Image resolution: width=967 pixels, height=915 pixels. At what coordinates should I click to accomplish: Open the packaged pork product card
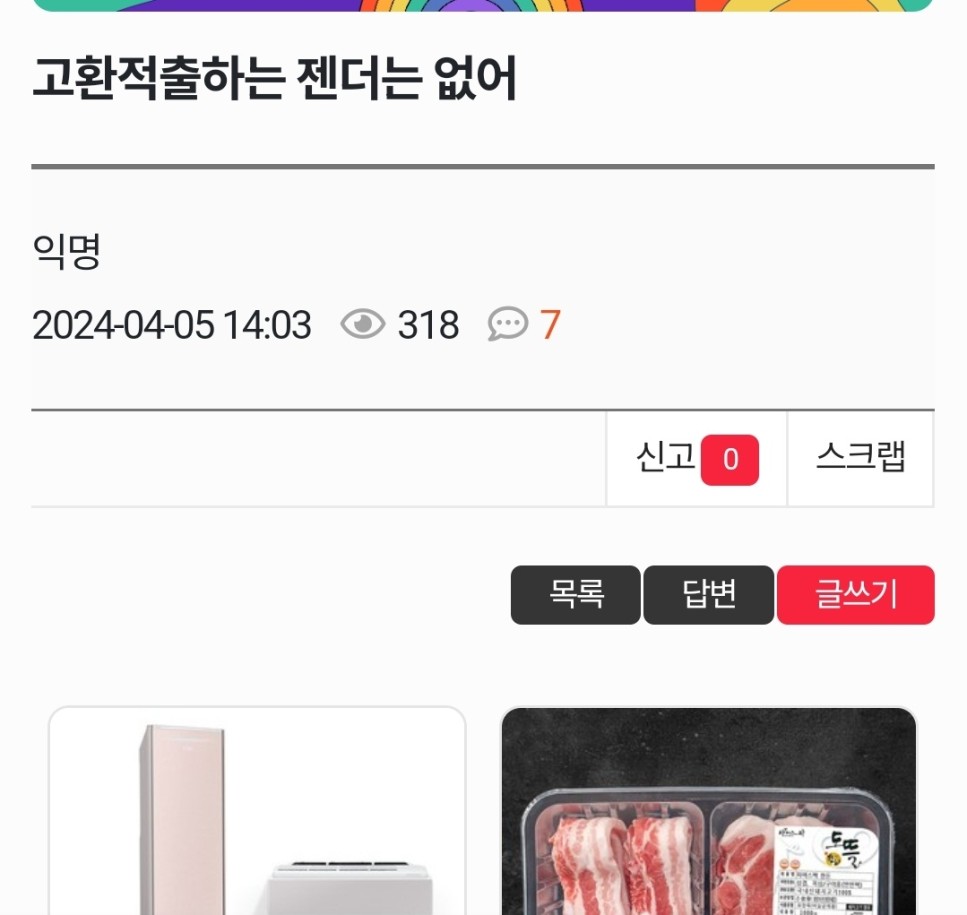(708, 810)
